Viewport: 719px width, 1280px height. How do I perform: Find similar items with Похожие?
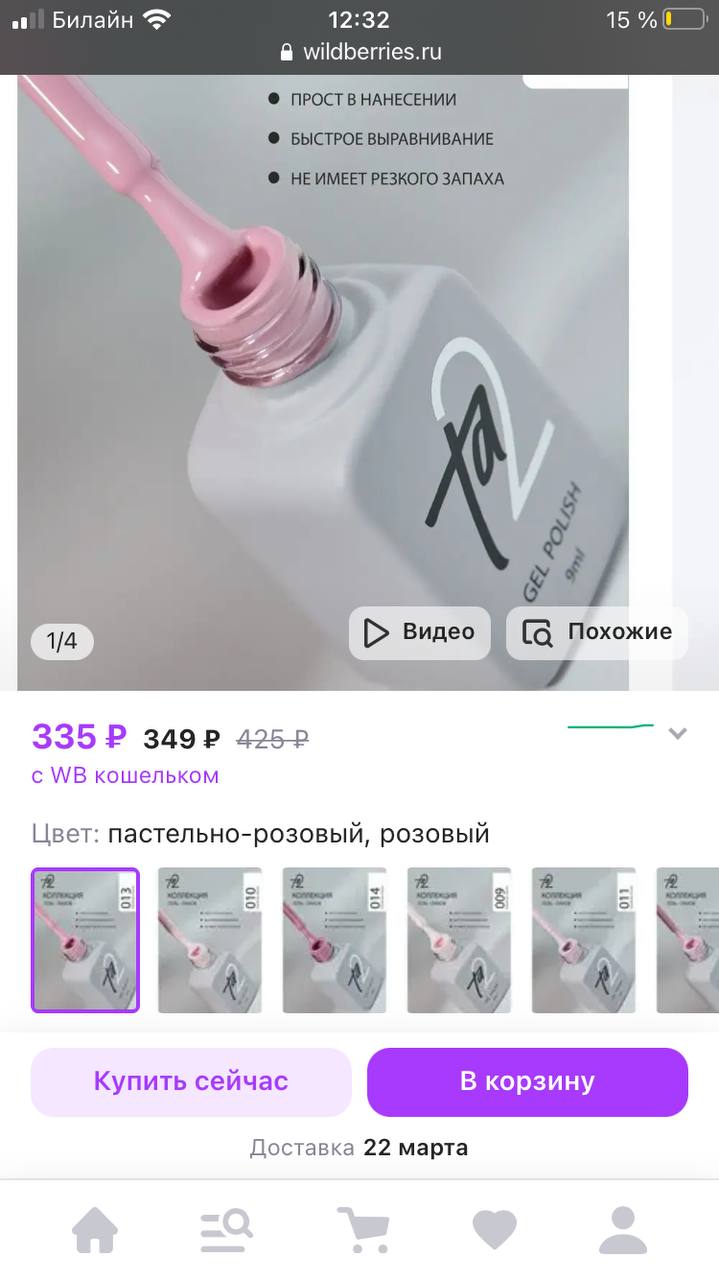[x=596, y=632]
